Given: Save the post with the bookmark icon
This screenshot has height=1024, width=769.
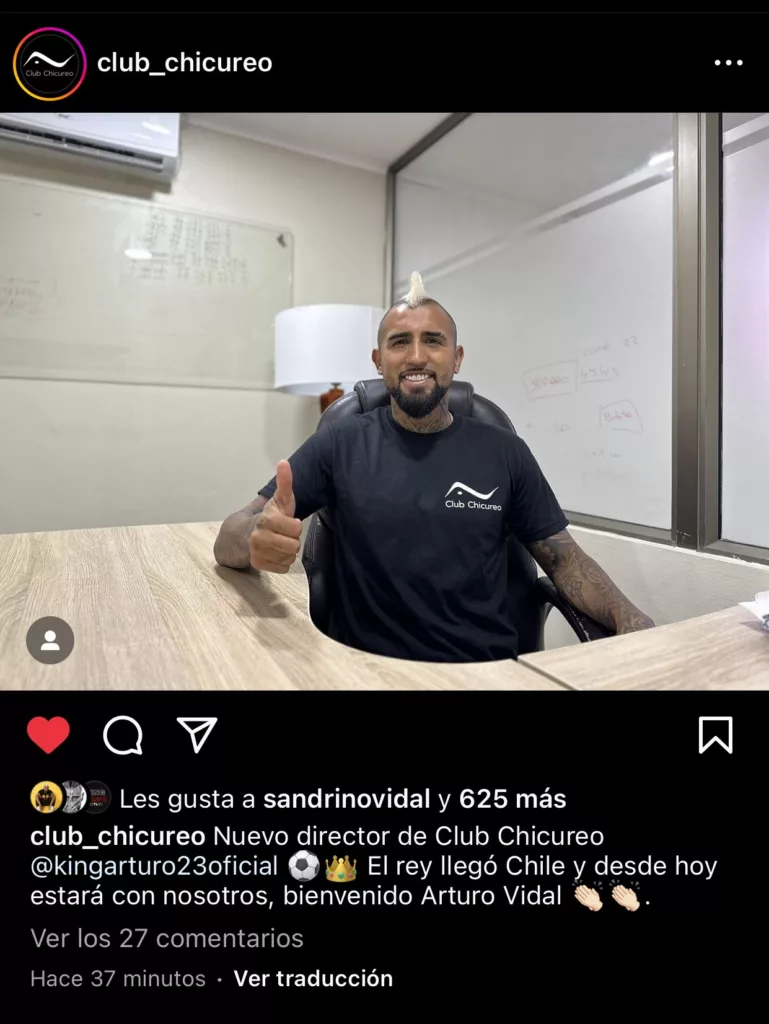Looking at the screenshot, I should [715, 735].
